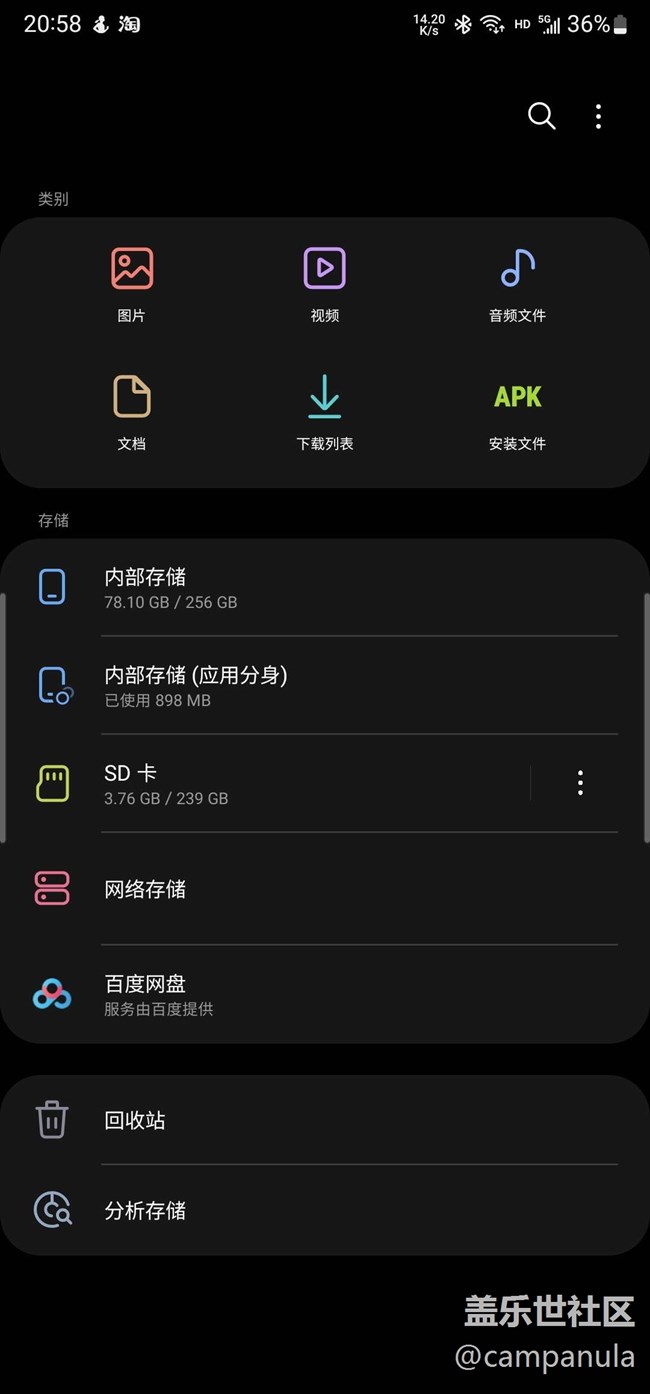Open the 视频 category
Viewport: 650px width, 1394px height.
coord(325,285)
